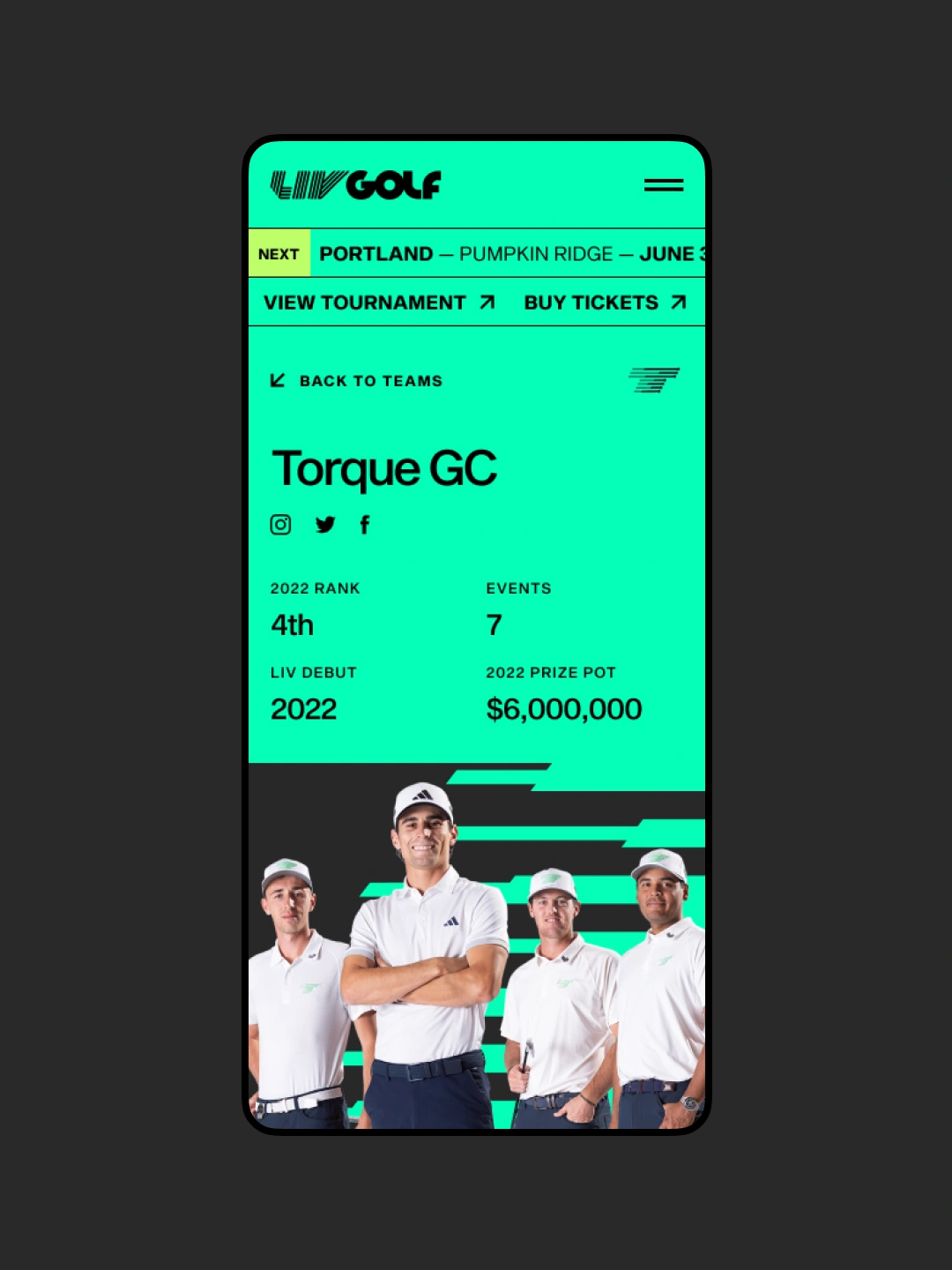
Task: Visit Torque GC's Twitter profile
Action: [x=325, y=525]
